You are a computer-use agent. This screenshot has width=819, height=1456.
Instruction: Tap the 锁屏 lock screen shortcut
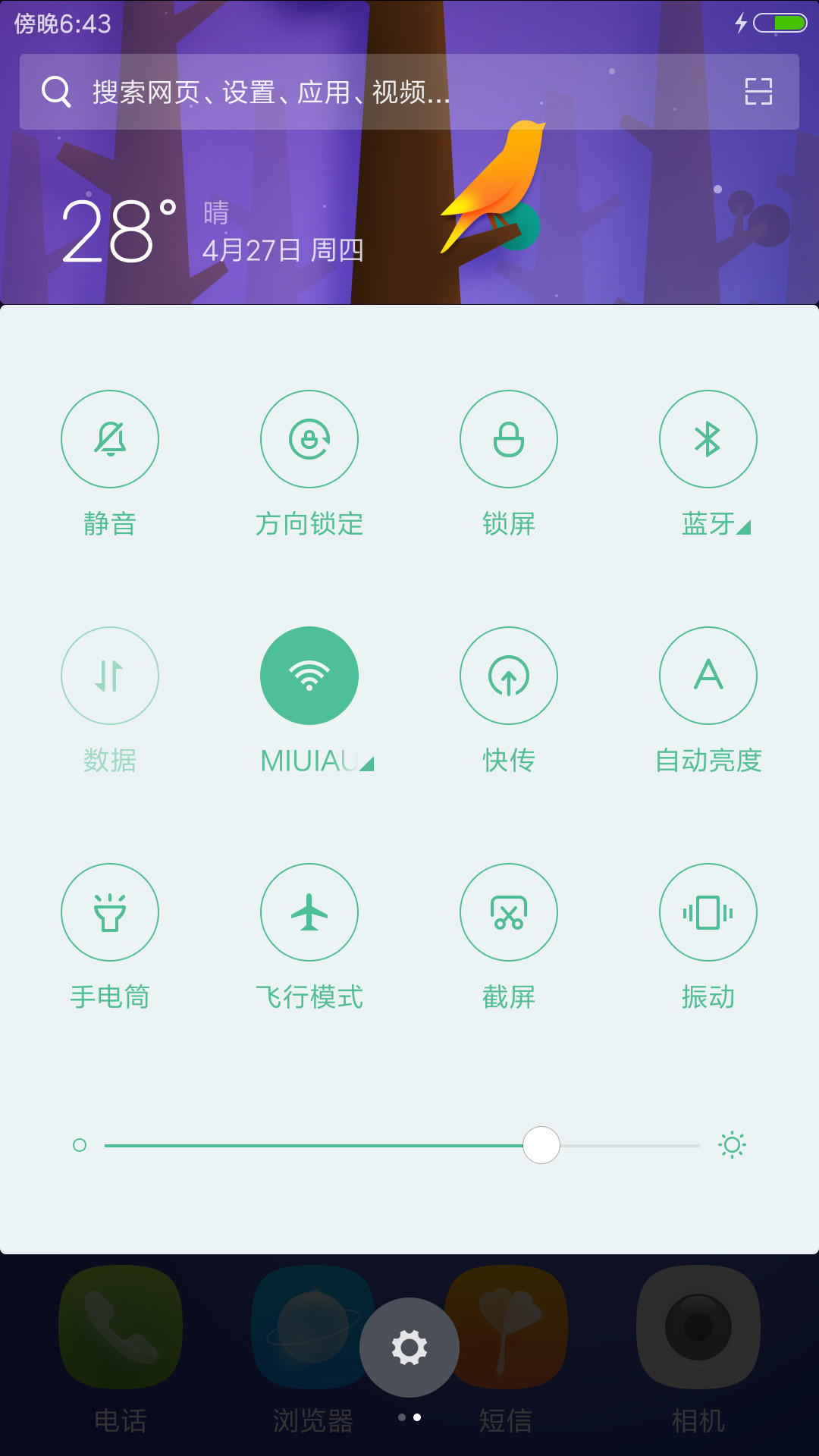coord(509,439)
